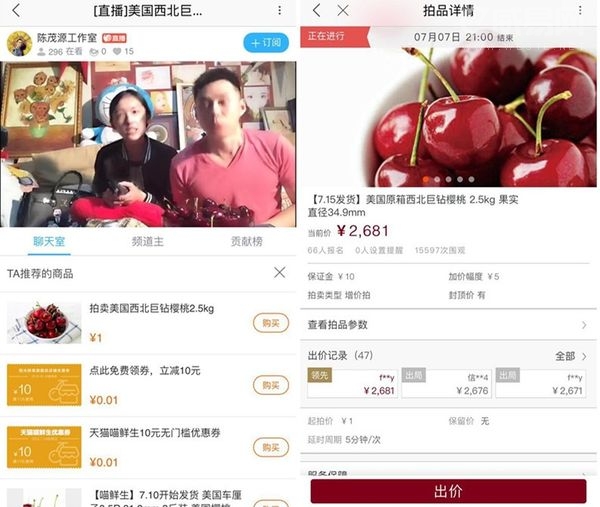
Task: Switch to the 聊天室 tab
Action: point(50,241)
